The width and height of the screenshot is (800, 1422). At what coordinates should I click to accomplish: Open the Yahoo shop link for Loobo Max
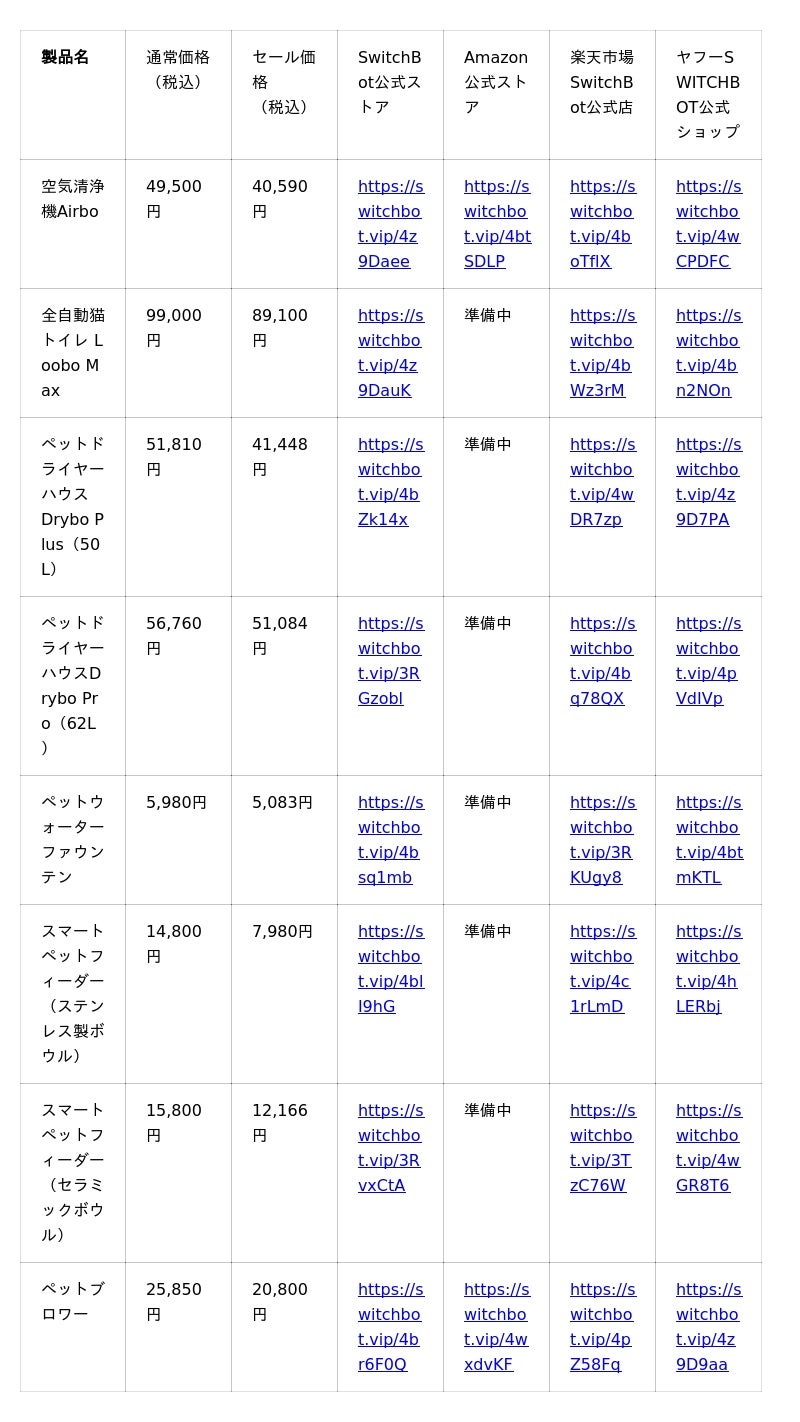708,353
